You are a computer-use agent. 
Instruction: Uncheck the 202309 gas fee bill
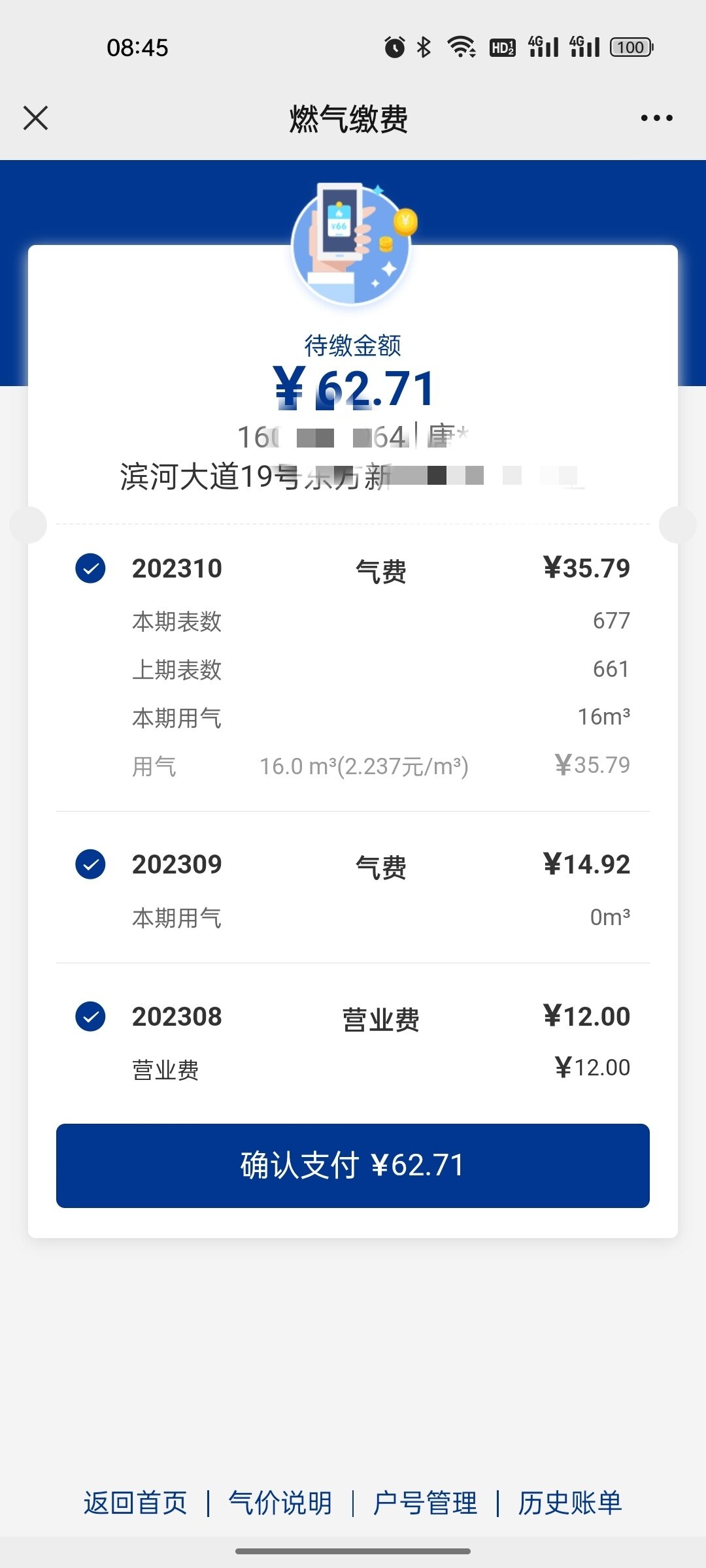(x=90, y=864)
